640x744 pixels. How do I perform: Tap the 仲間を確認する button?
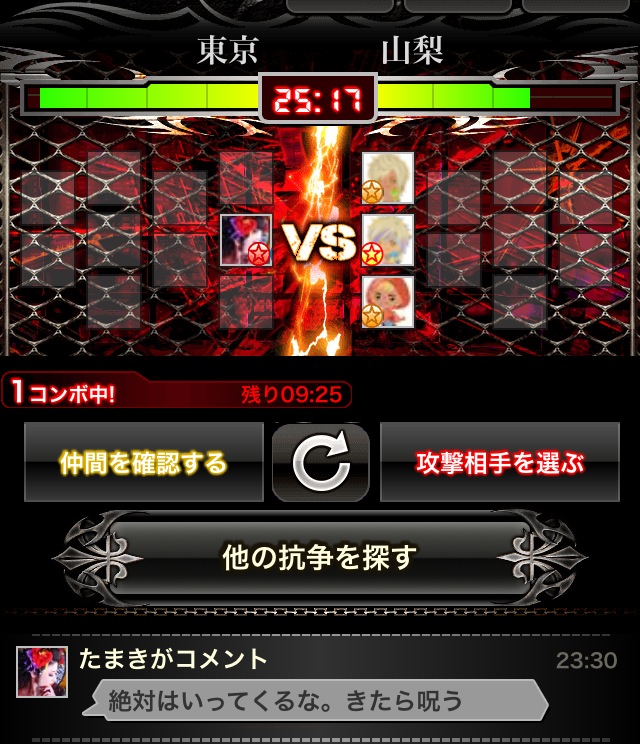[x=143, y=463]
